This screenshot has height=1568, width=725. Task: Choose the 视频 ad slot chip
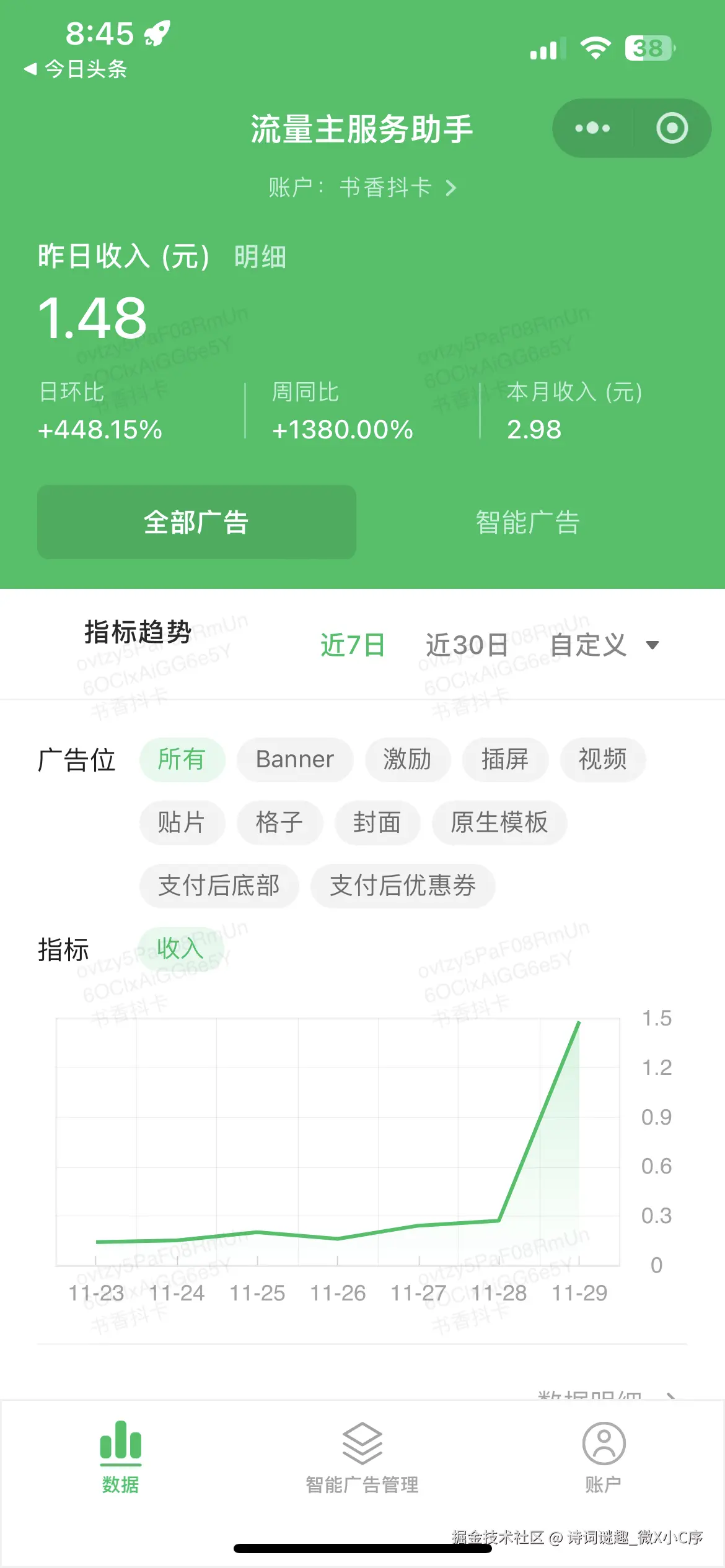coord(602,759)
